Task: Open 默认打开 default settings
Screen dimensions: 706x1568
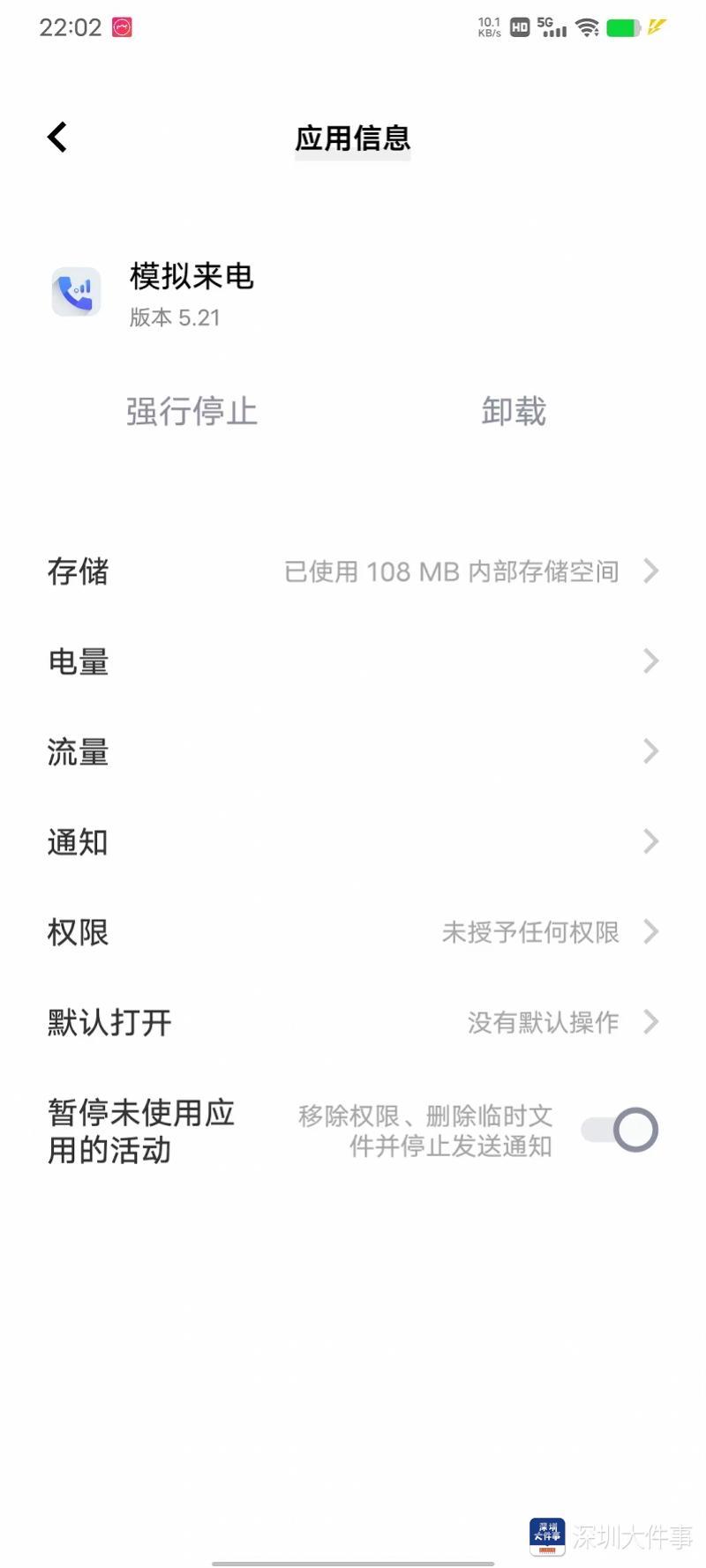Action: [353, 1022]
